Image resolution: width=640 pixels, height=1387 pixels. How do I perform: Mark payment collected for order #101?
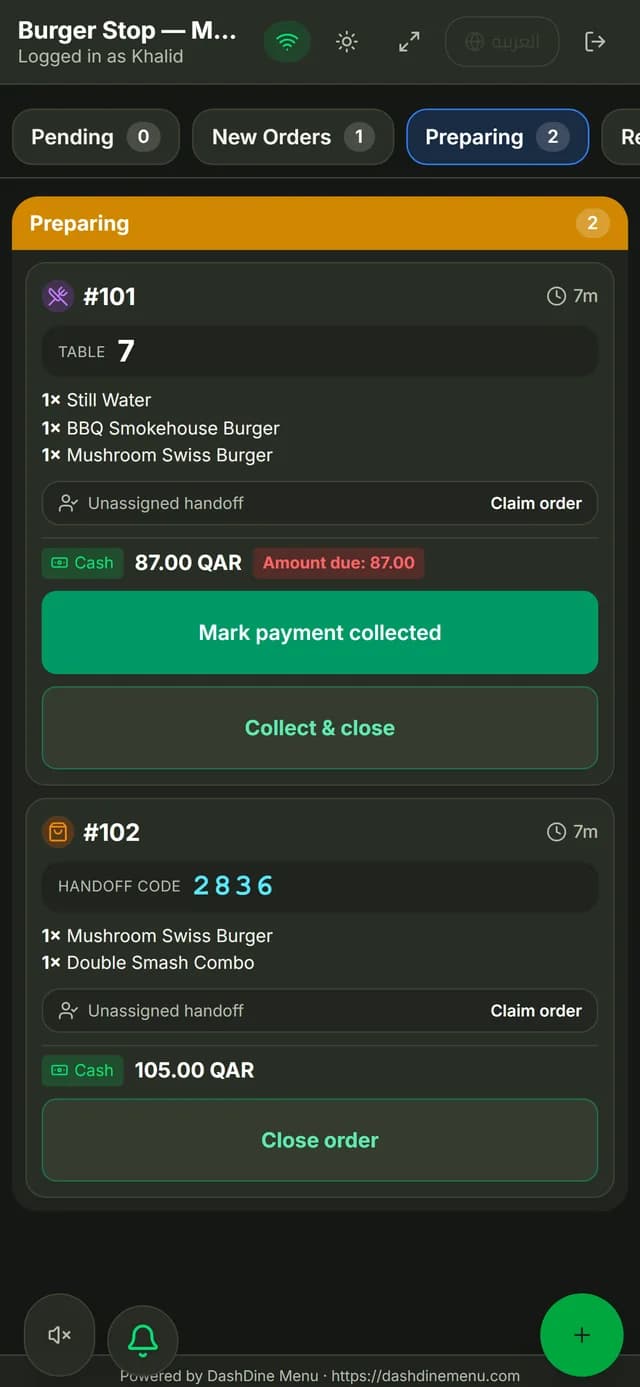(320, 632)
